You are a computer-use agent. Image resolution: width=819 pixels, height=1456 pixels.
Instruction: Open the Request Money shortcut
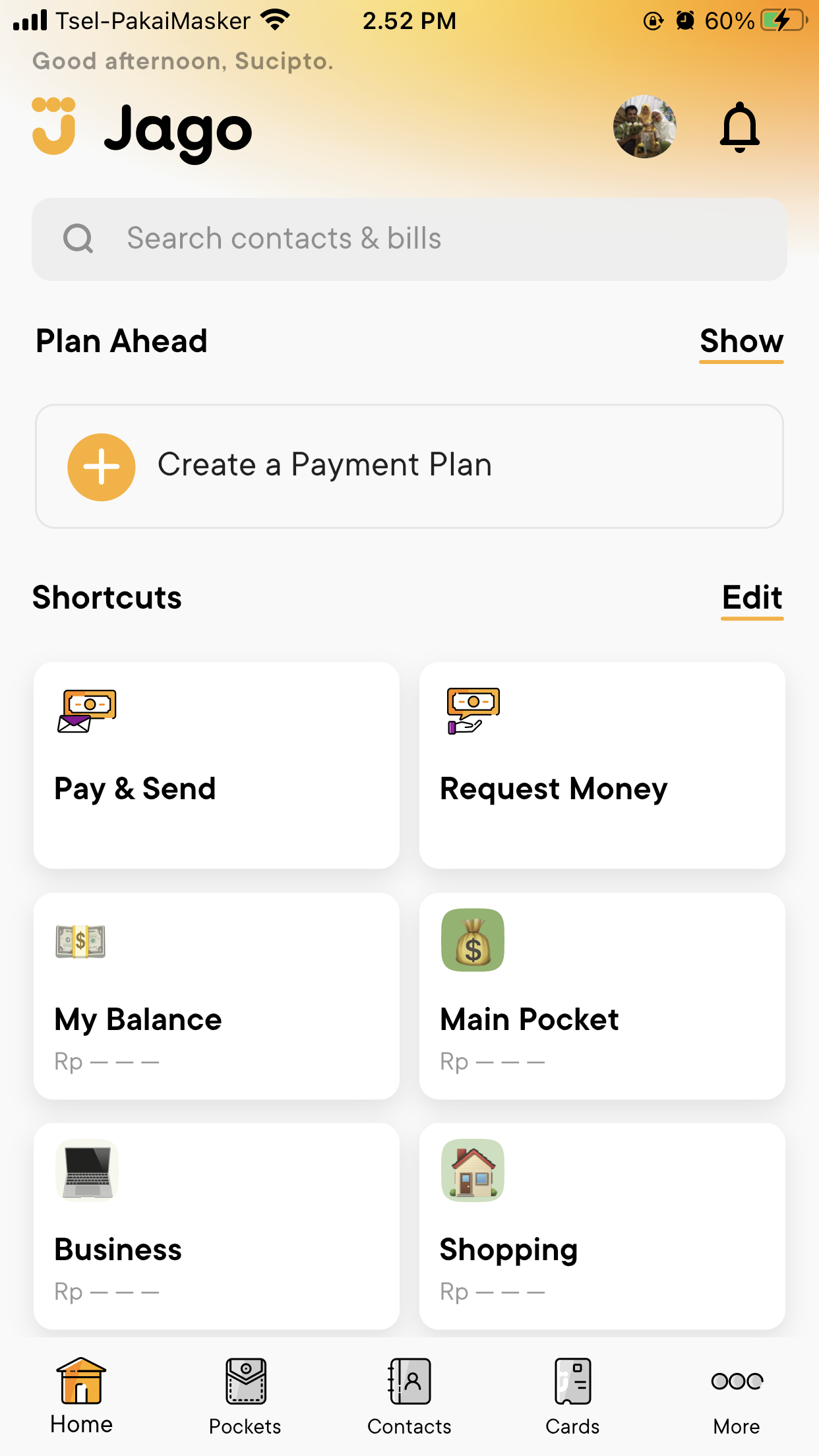point(601,765)
